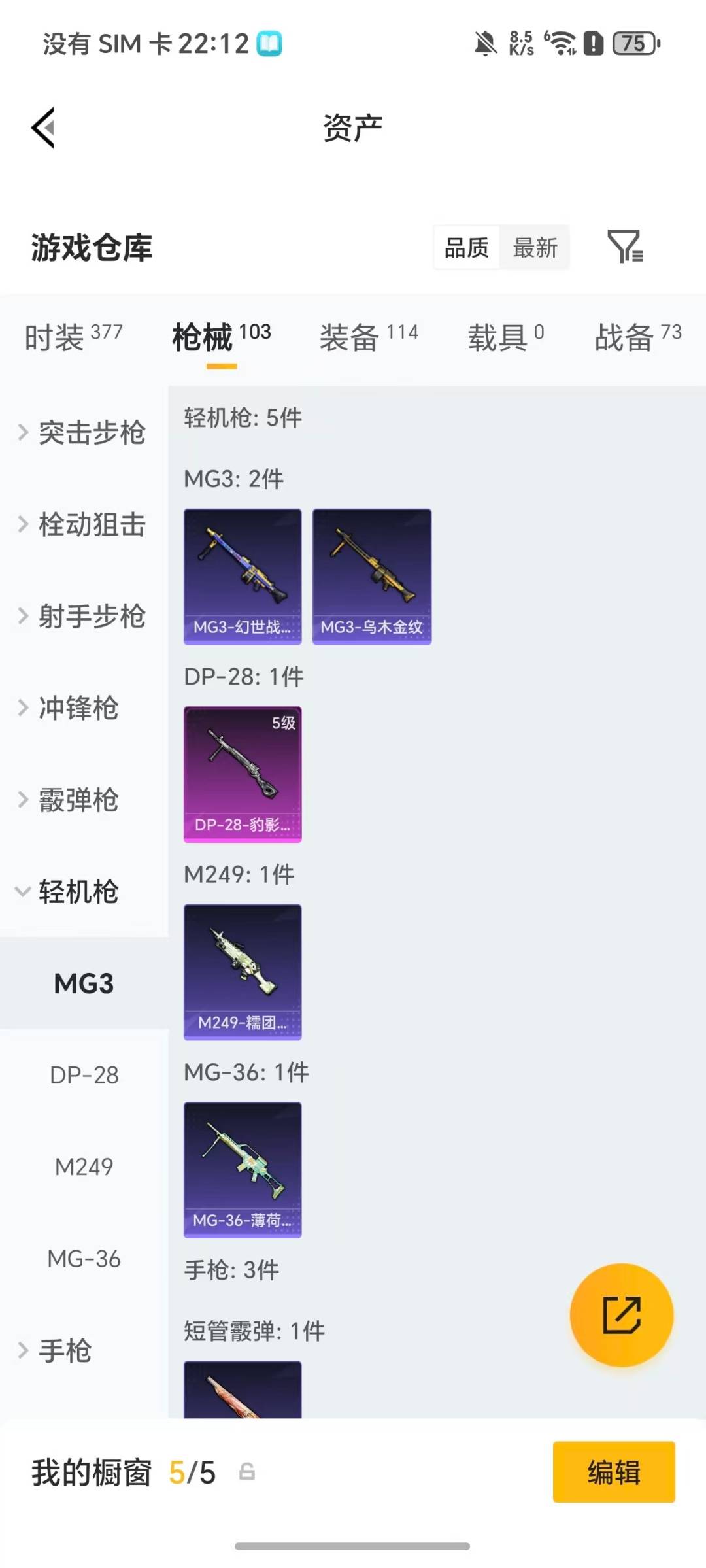Tap the 我的橱窗 5/5 showcase counter
This screenshot has height=1568, width=706.
(118, 1473)
